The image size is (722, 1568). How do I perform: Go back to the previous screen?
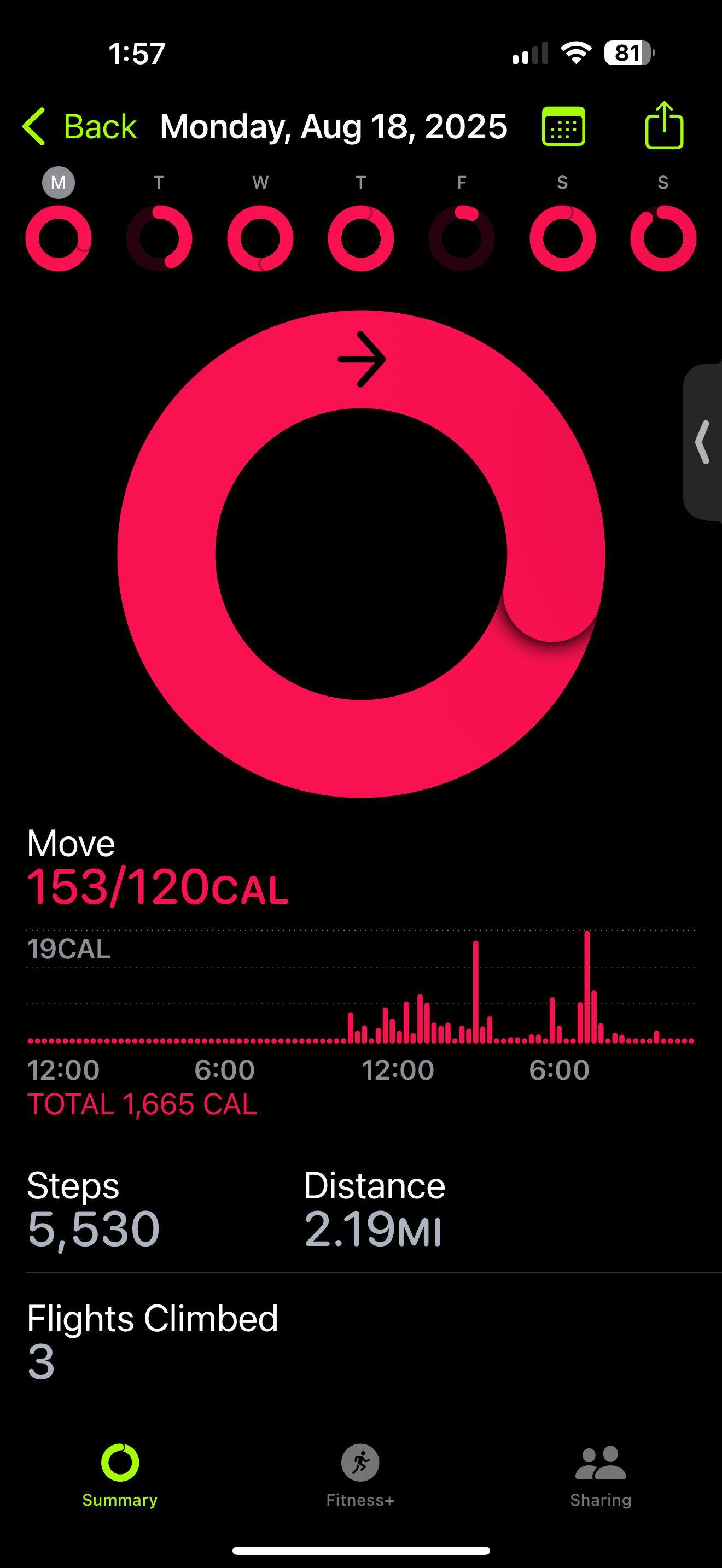pos(80,127)
